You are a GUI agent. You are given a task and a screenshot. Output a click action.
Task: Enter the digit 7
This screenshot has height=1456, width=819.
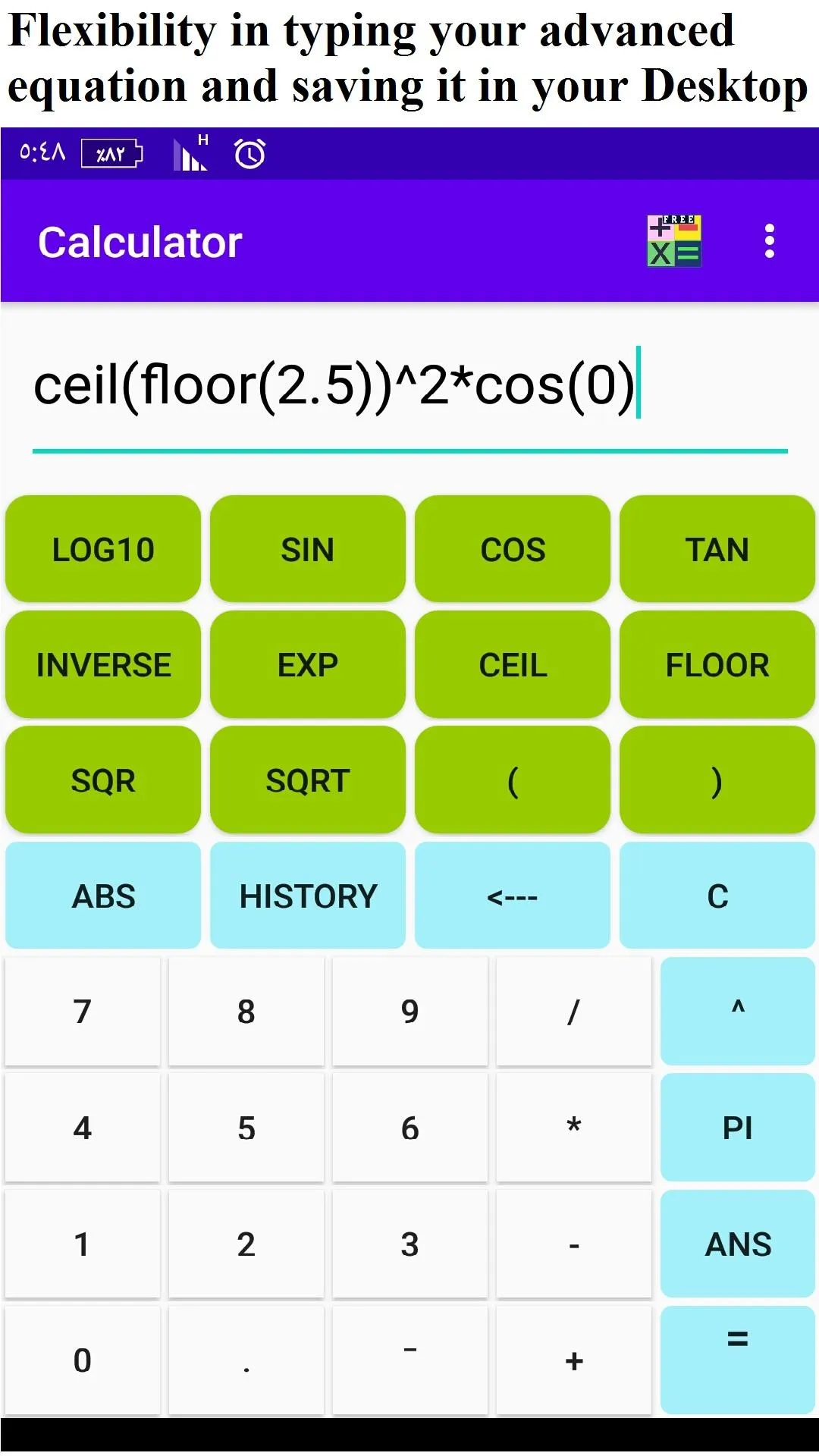(x=83, y=1012)
